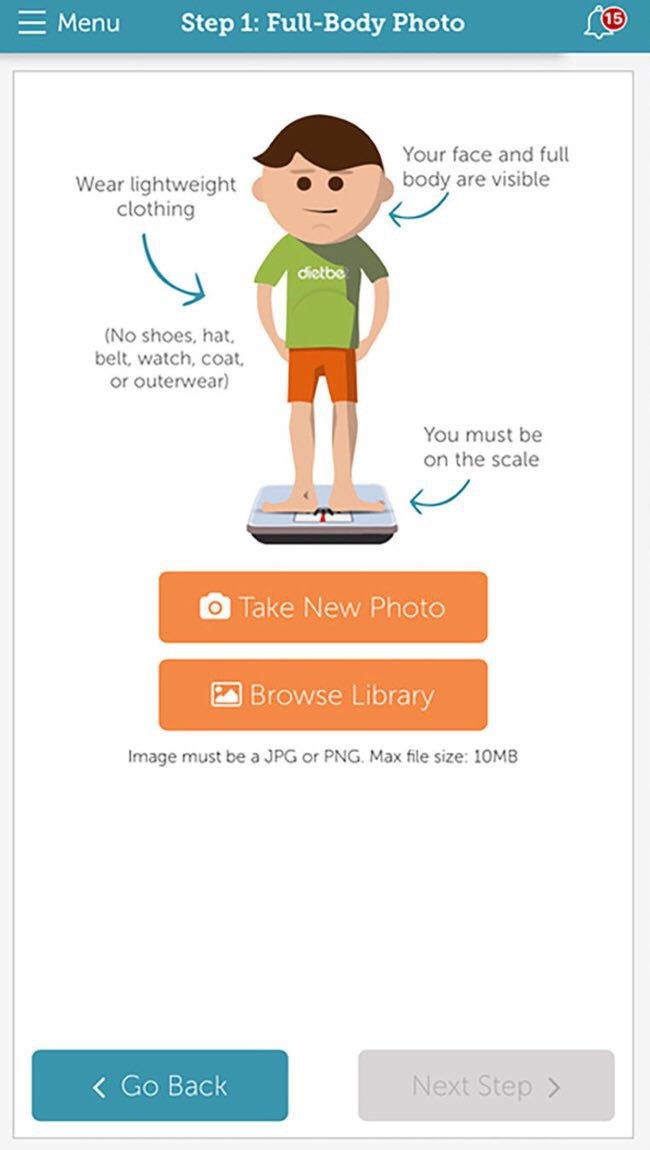The width and height of the screenshot is (650, 1150).
Task: Open the notifications bell
Action: [602, 23]
